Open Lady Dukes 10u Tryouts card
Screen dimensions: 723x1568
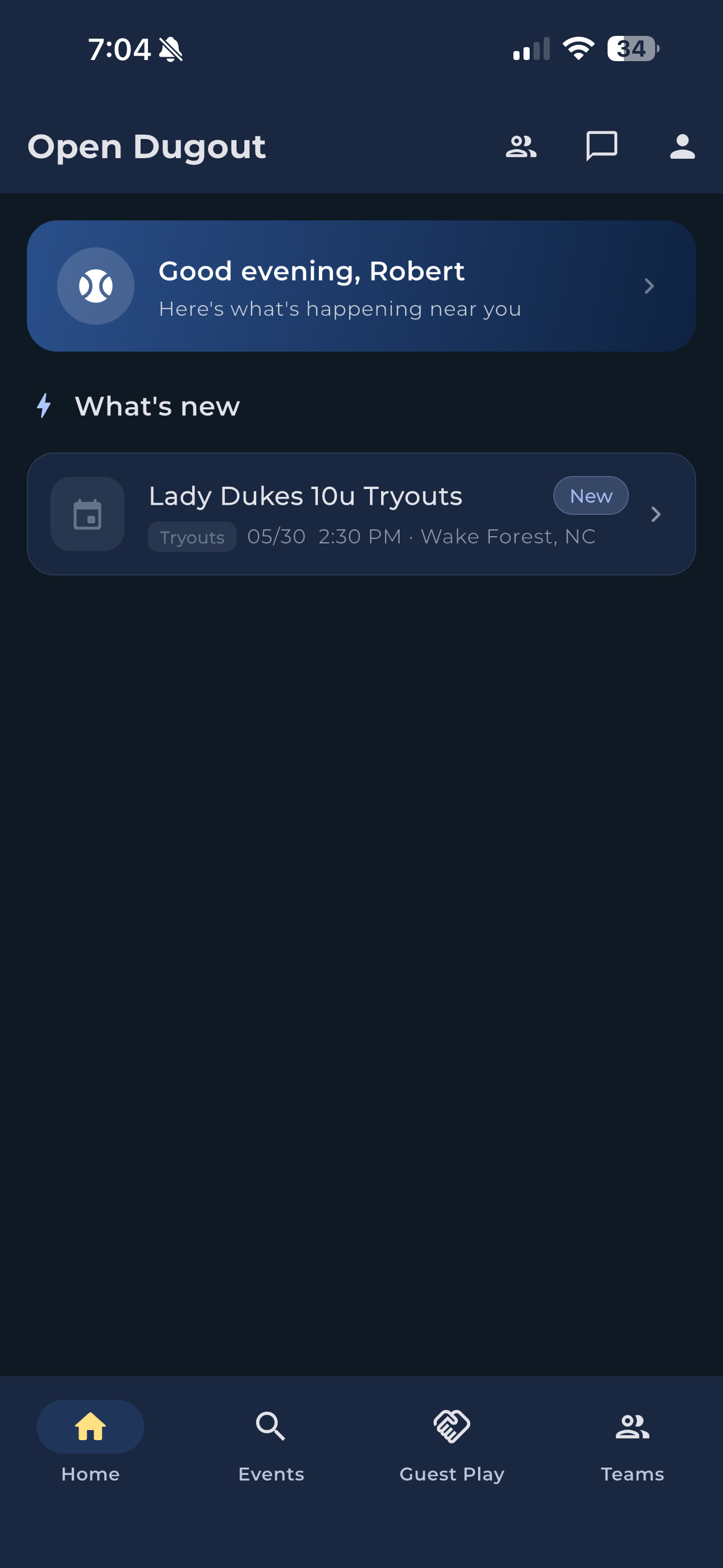point(361,514)
